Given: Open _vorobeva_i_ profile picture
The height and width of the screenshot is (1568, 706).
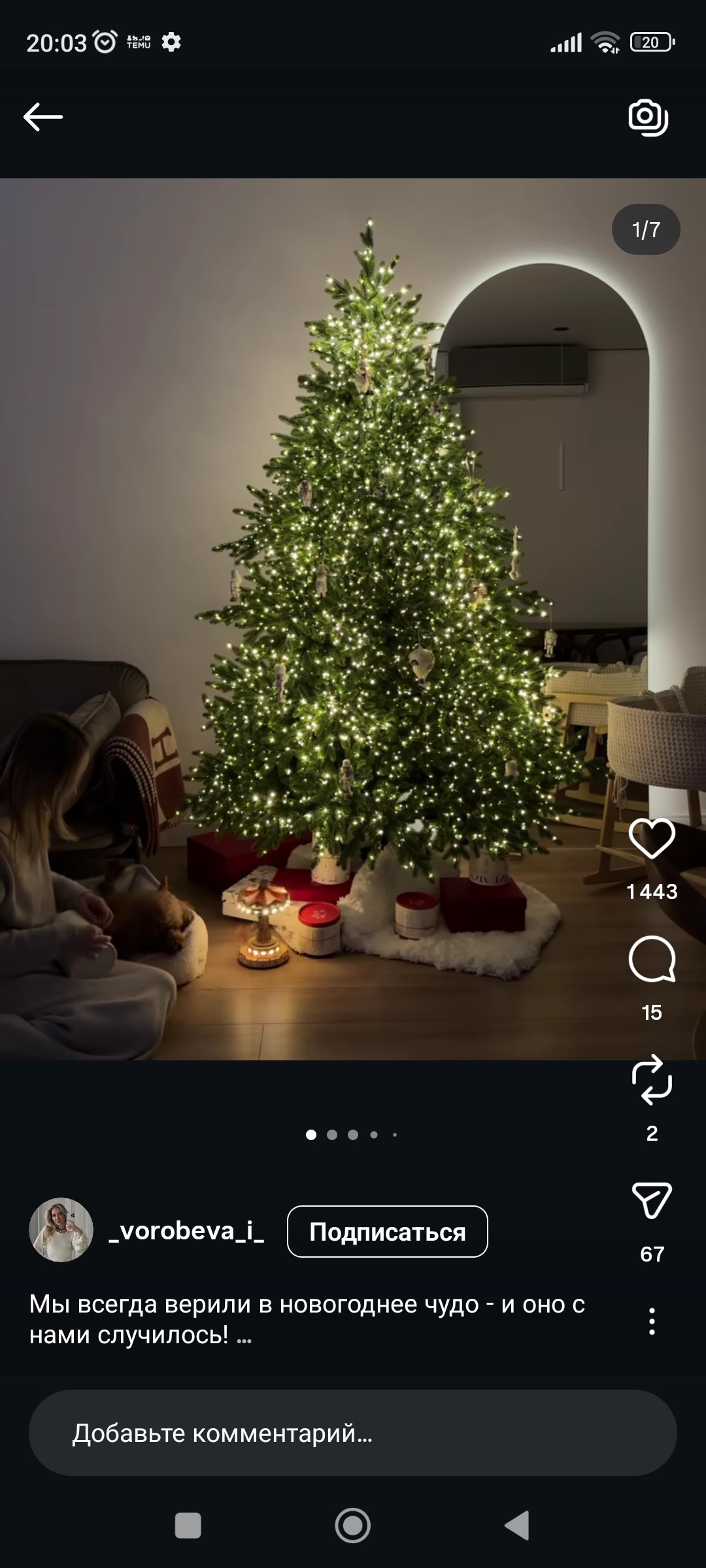Looking at the screenshot, I should pos(61,1230).
